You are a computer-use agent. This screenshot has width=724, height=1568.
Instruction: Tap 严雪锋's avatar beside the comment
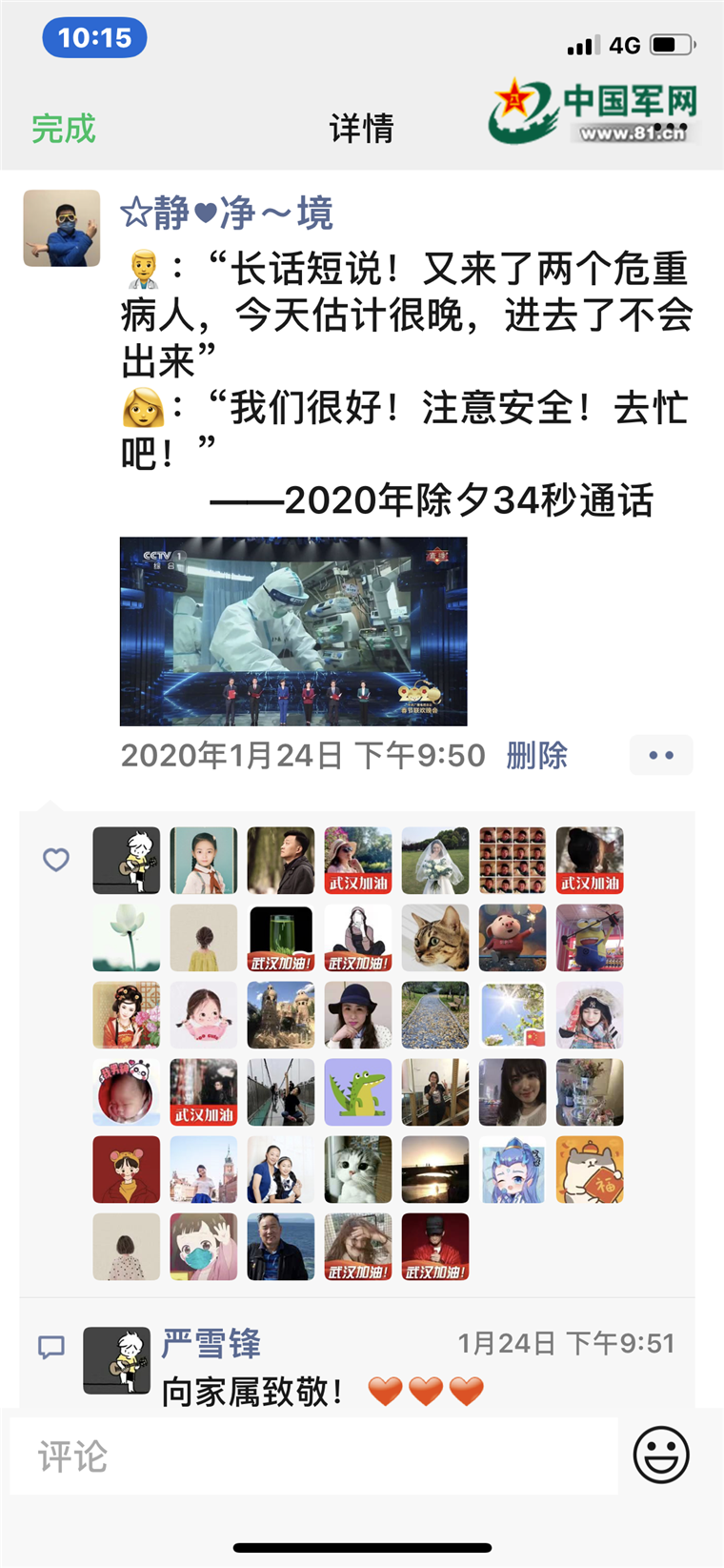coord(117,1360)
